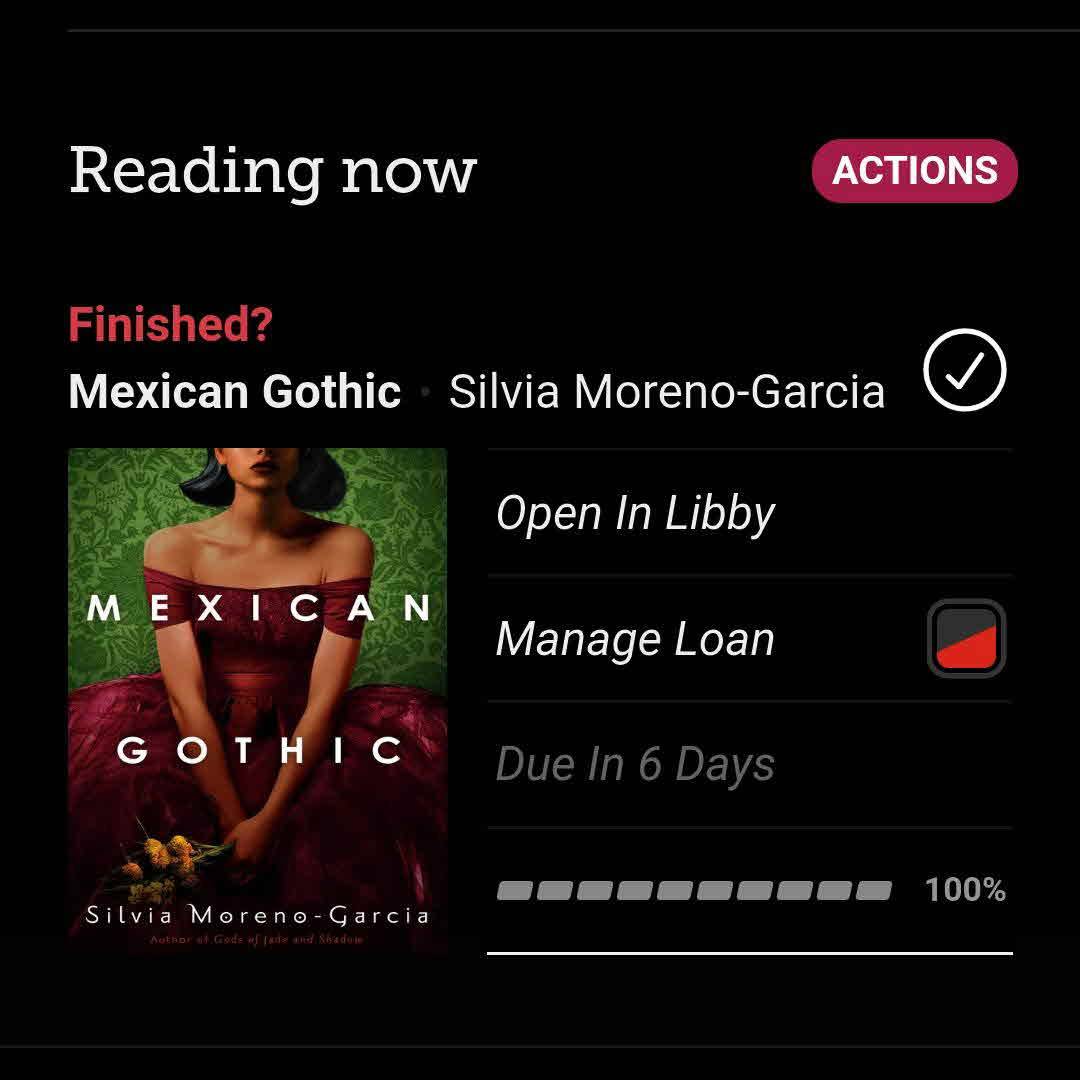Open the Mexican Gothic title details
This screenshot has width=1080, height=1080.
235,392
